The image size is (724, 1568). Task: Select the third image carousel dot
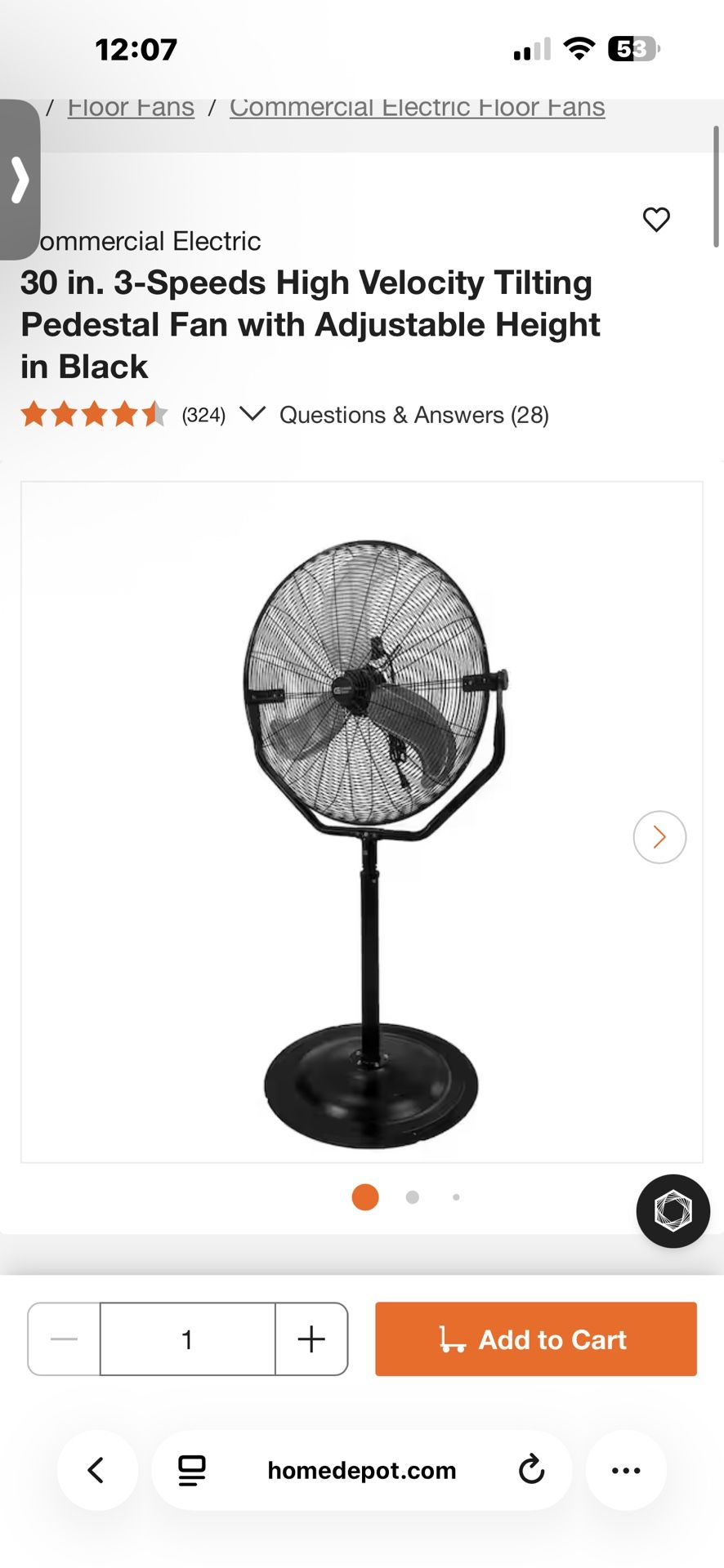pos(455,1196)
